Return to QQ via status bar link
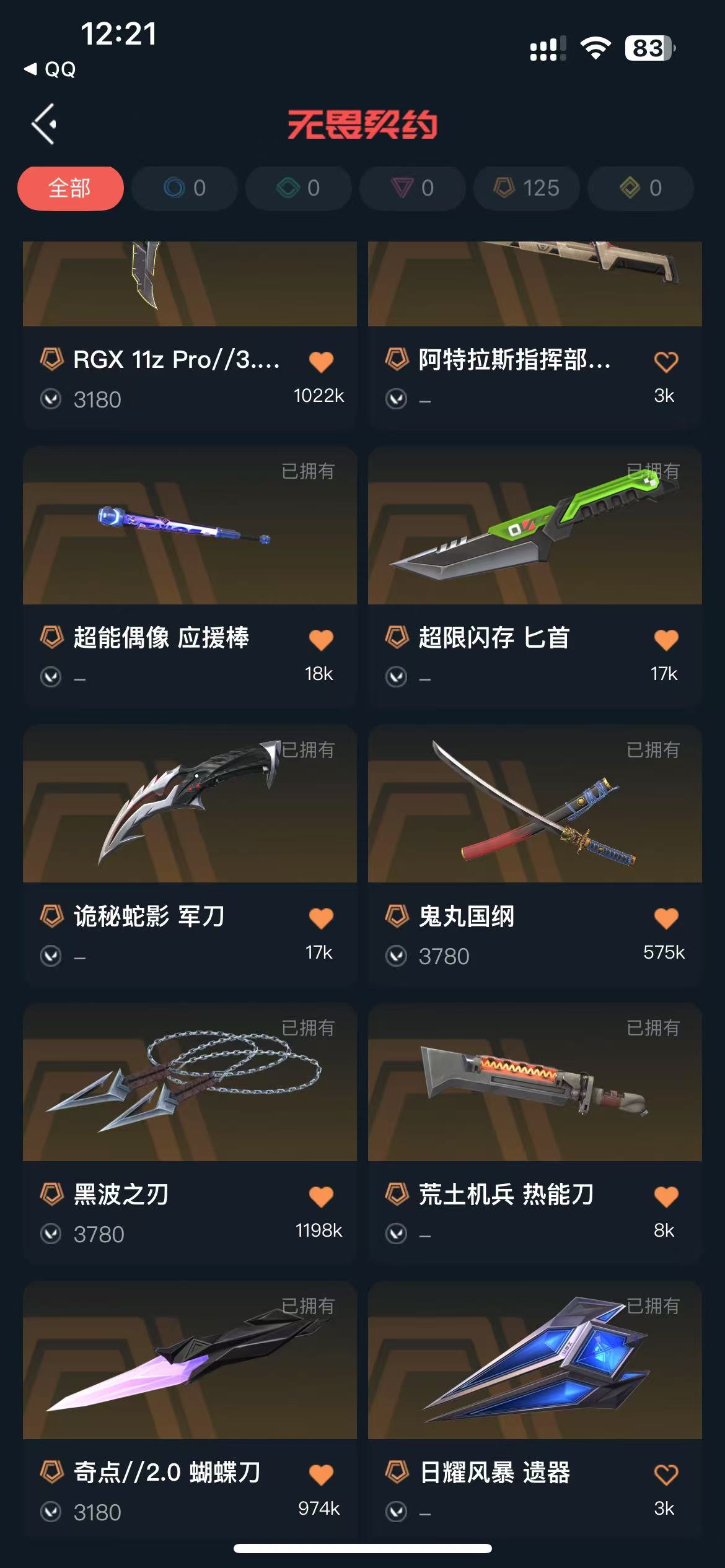This screenshot has height=1568, width=725. [51, 69]
